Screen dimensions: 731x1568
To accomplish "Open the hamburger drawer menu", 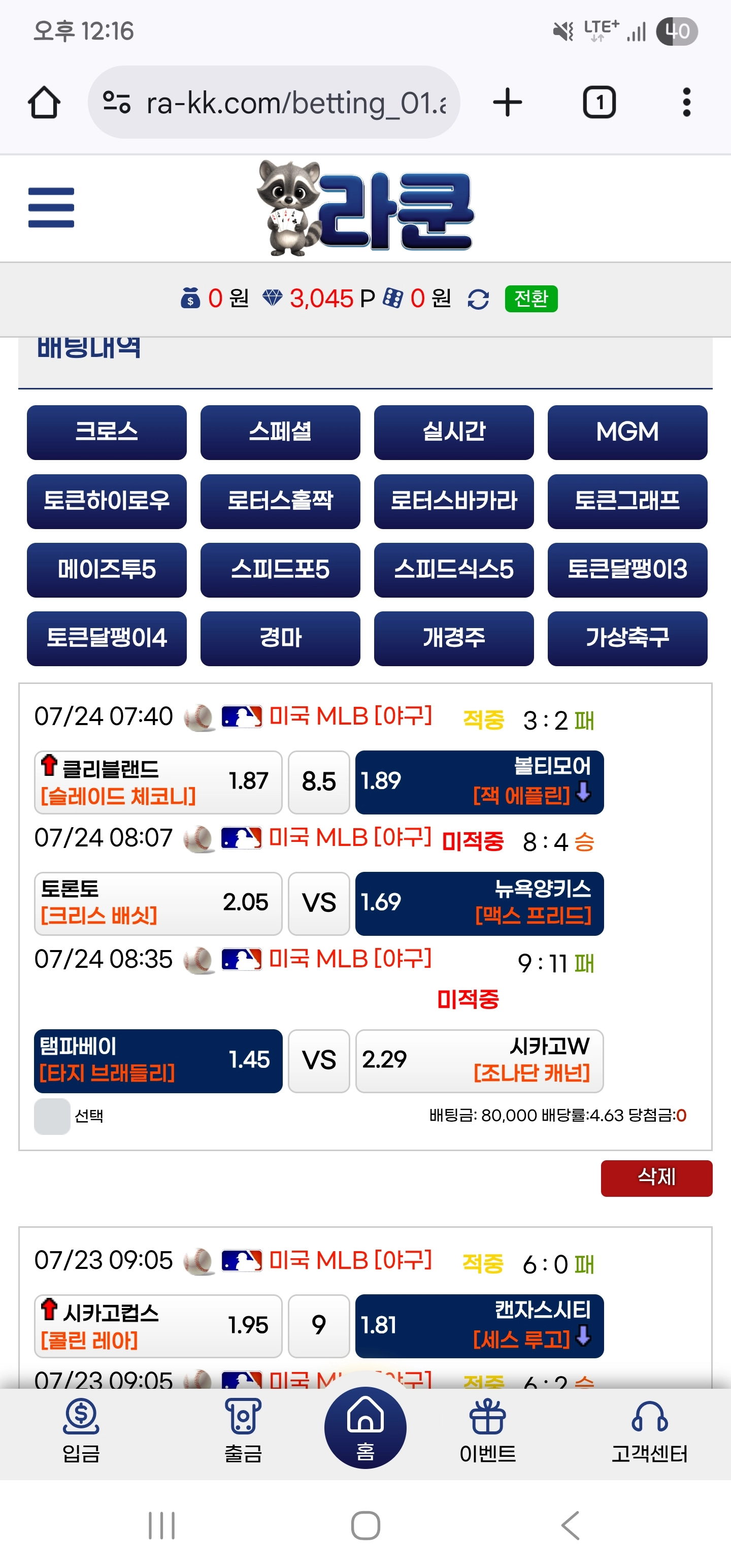I will (x=51, y=208).
